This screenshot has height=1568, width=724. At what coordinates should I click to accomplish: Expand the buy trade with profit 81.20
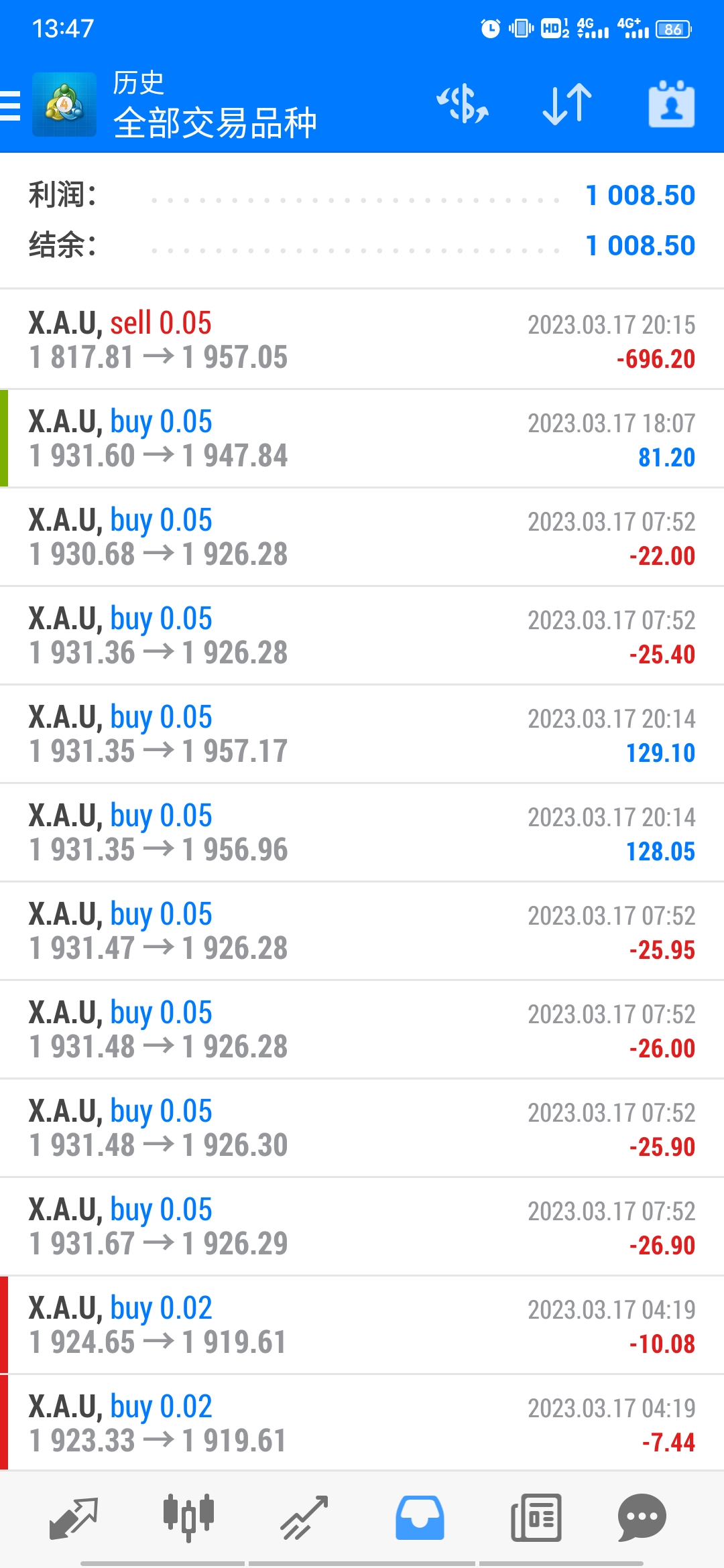tap(362, 438)
